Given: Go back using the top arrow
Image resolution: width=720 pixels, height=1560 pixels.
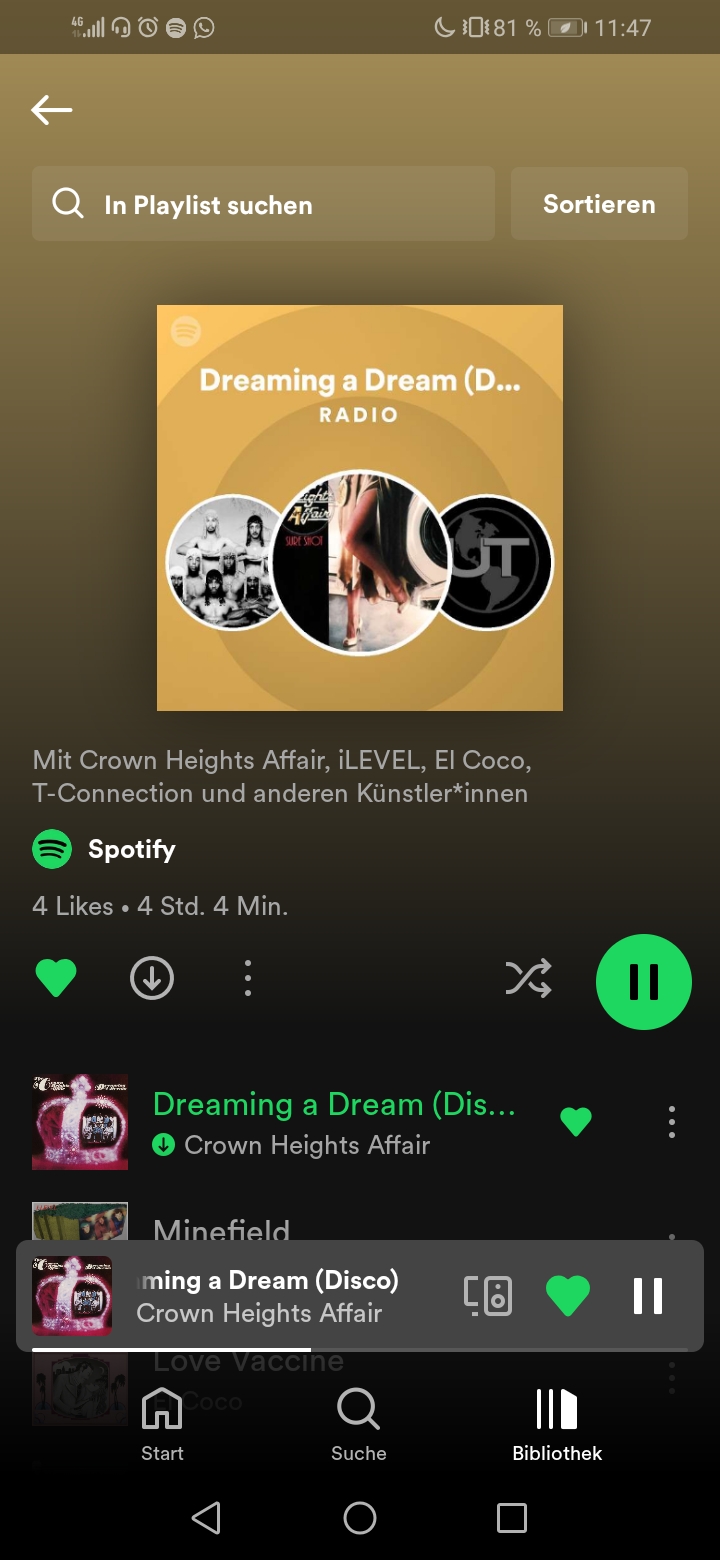Looking at the screenshot, I should (x=52, y=110).
